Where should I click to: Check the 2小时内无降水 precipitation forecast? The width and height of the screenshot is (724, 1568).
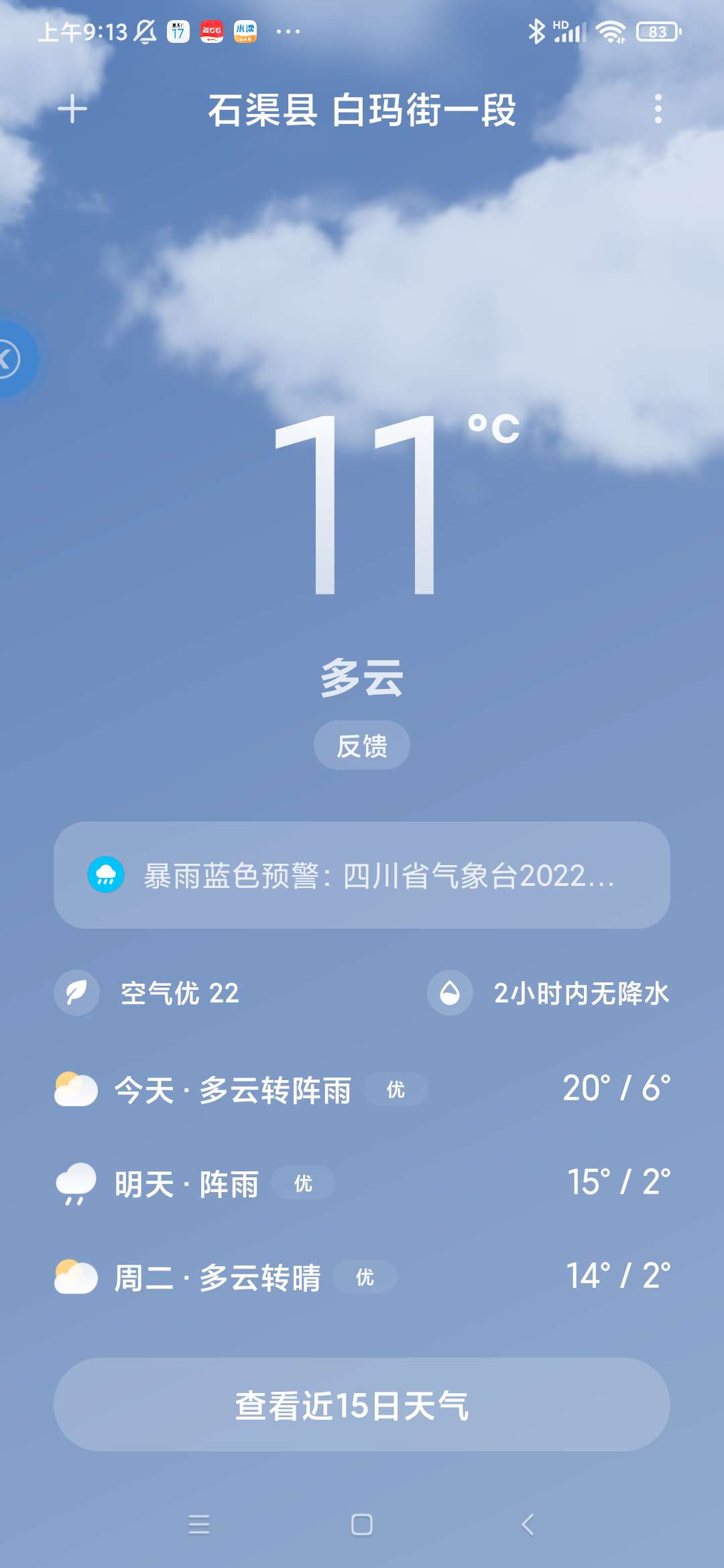[548, 993]
